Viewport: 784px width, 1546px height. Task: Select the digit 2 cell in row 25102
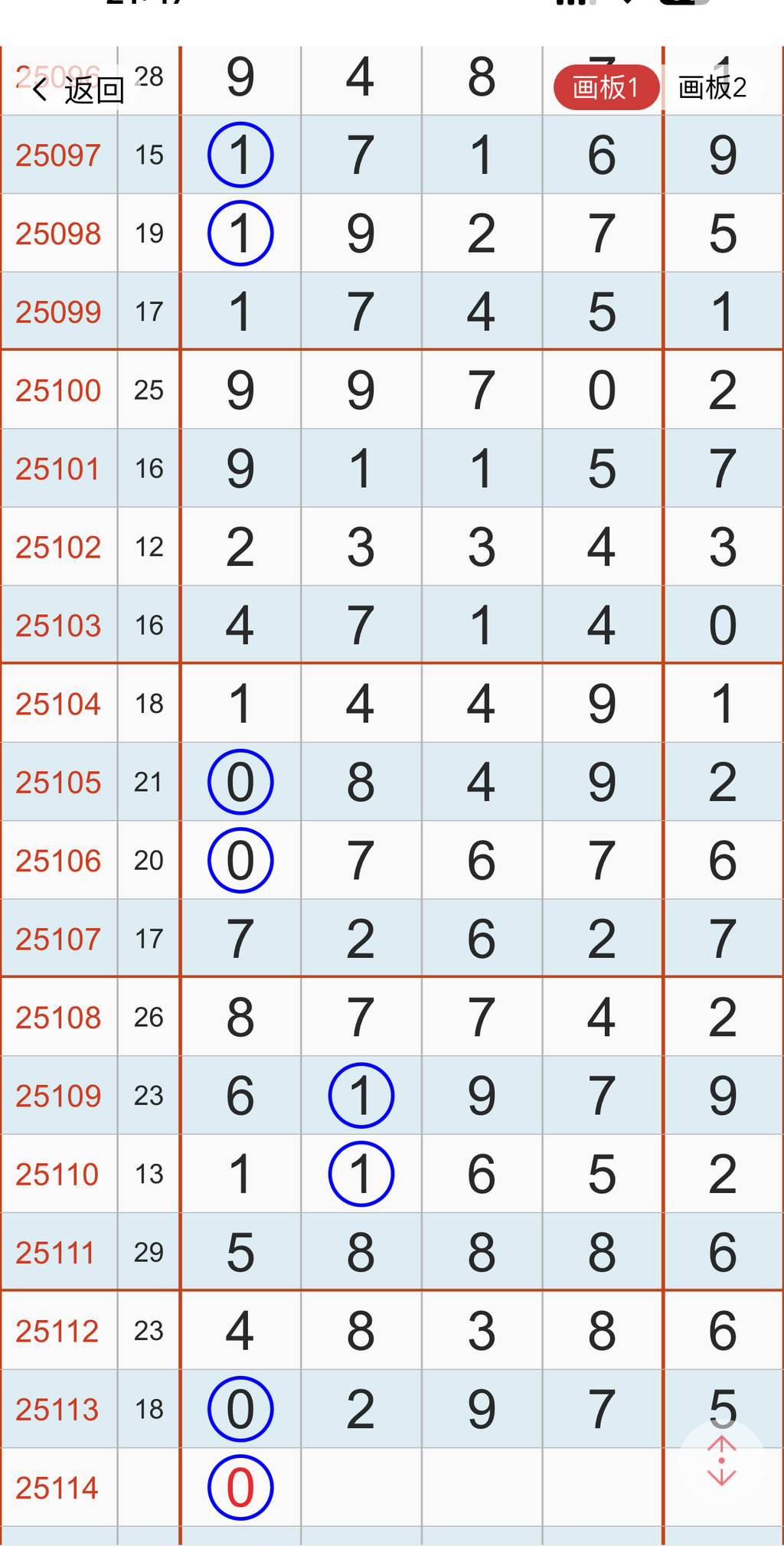[x=240, y=546]
